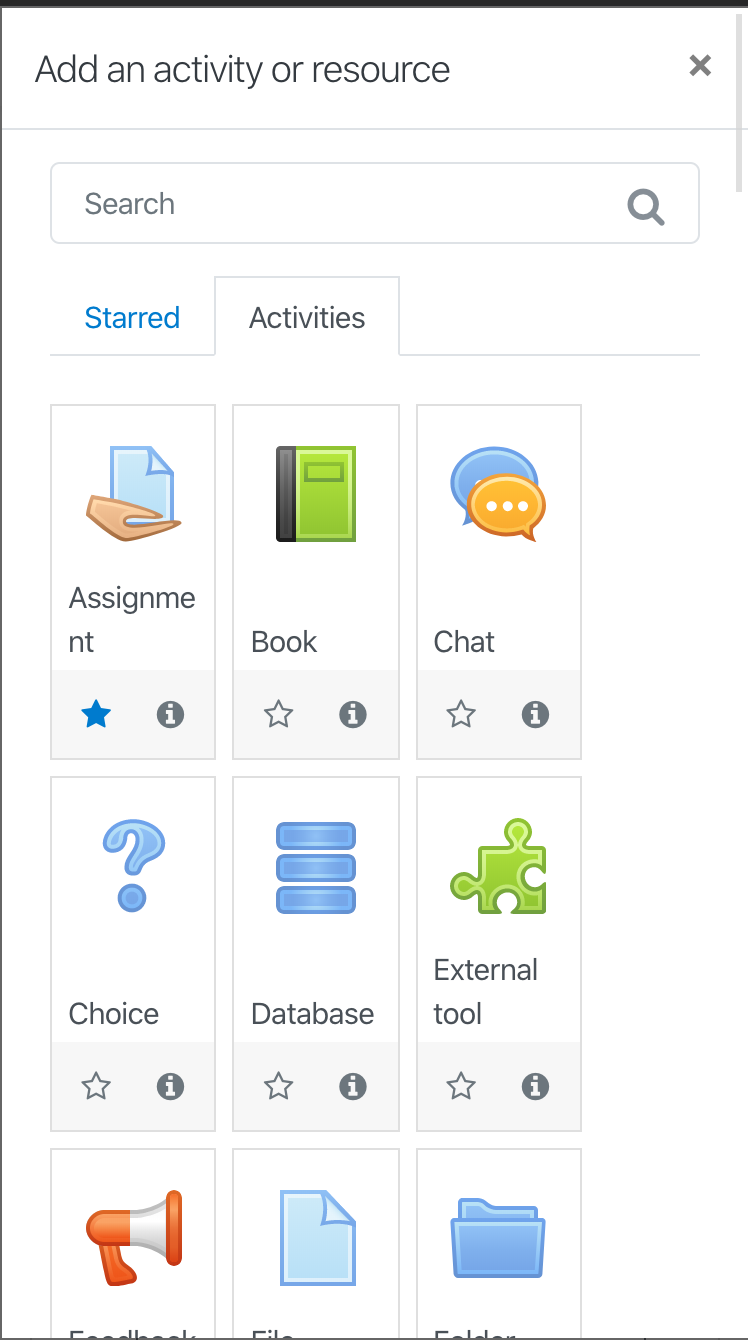Show info about Assignment
The image size is (748, 1340).
(x=171, y=715)
